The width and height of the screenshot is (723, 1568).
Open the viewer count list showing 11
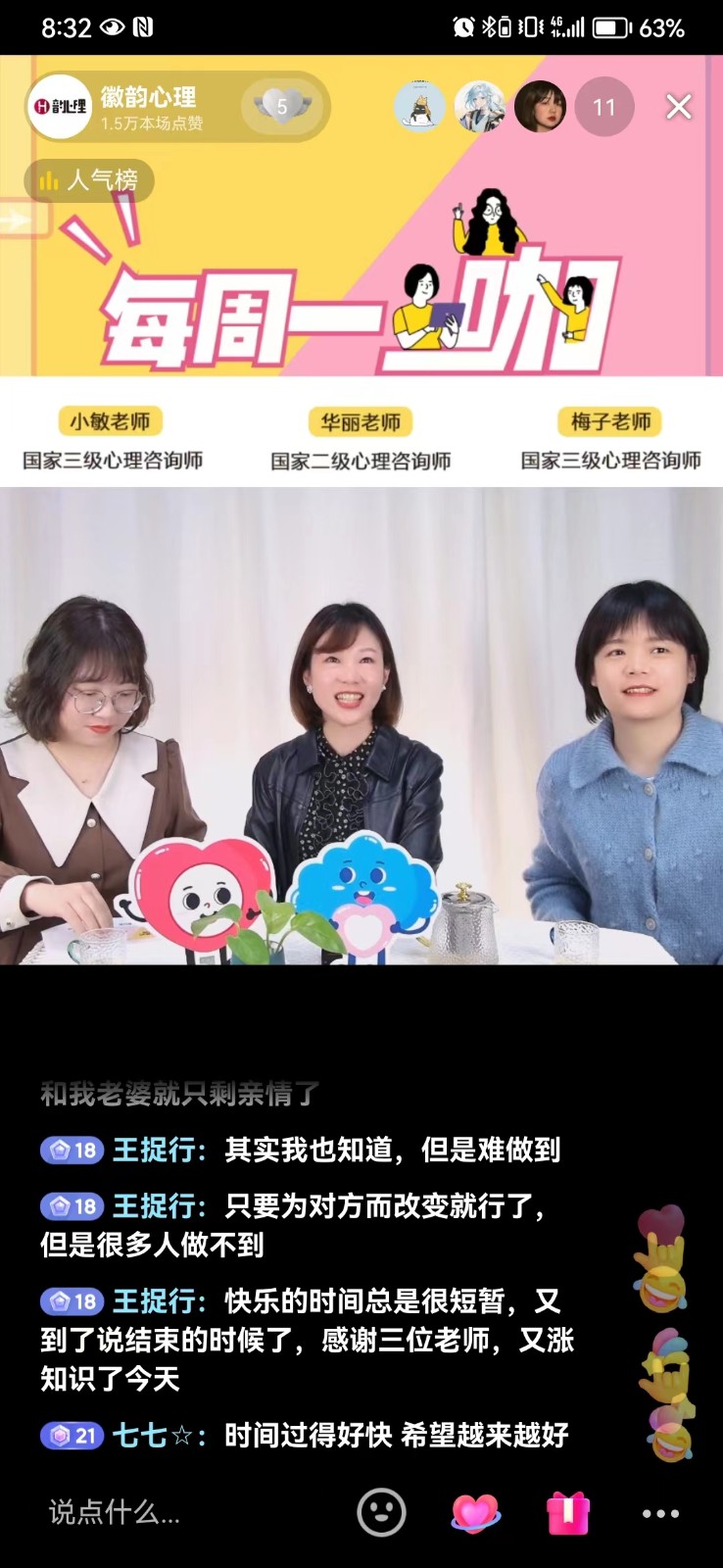(x=603, y=107)
